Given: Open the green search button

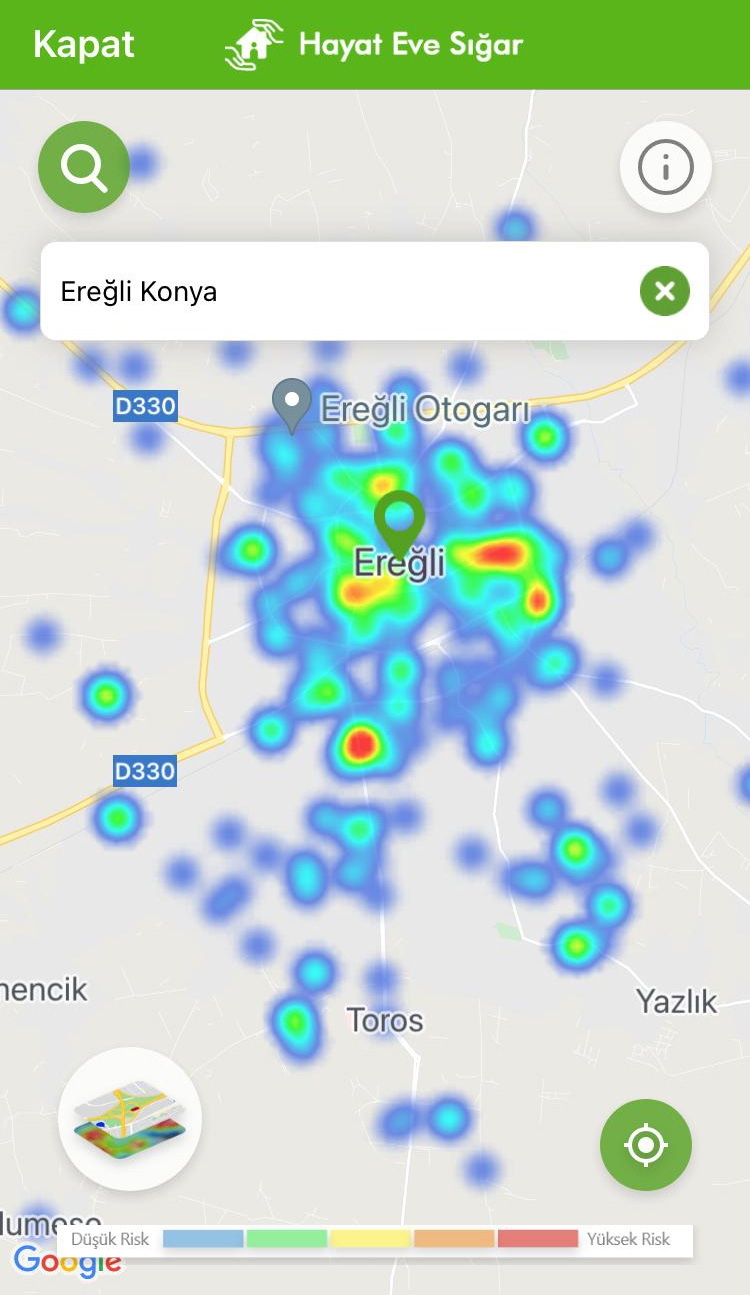Looking at the screenshot, I should (84, 167).
